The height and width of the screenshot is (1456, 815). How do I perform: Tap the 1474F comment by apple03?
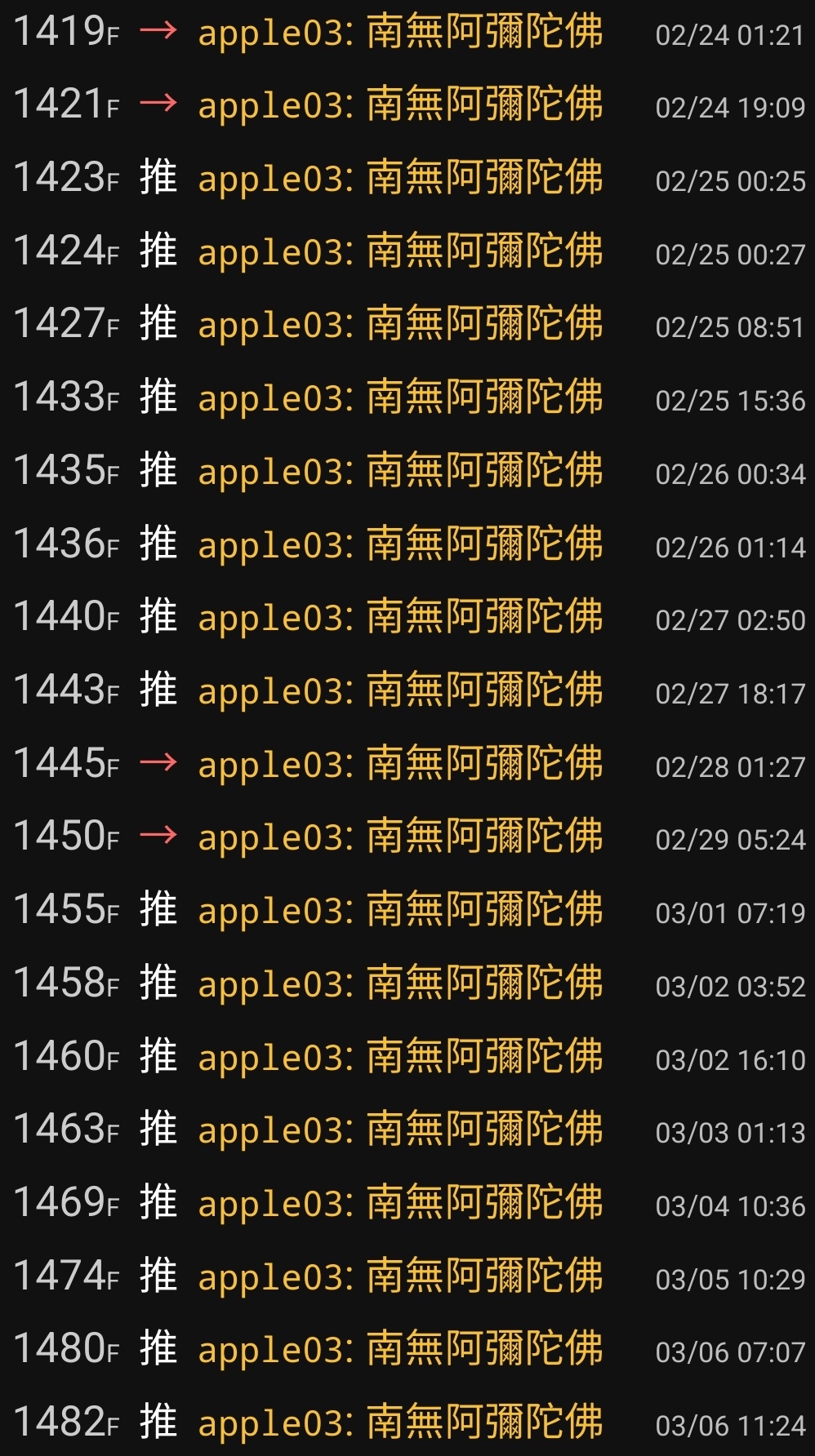click(x=407, y=1276)
